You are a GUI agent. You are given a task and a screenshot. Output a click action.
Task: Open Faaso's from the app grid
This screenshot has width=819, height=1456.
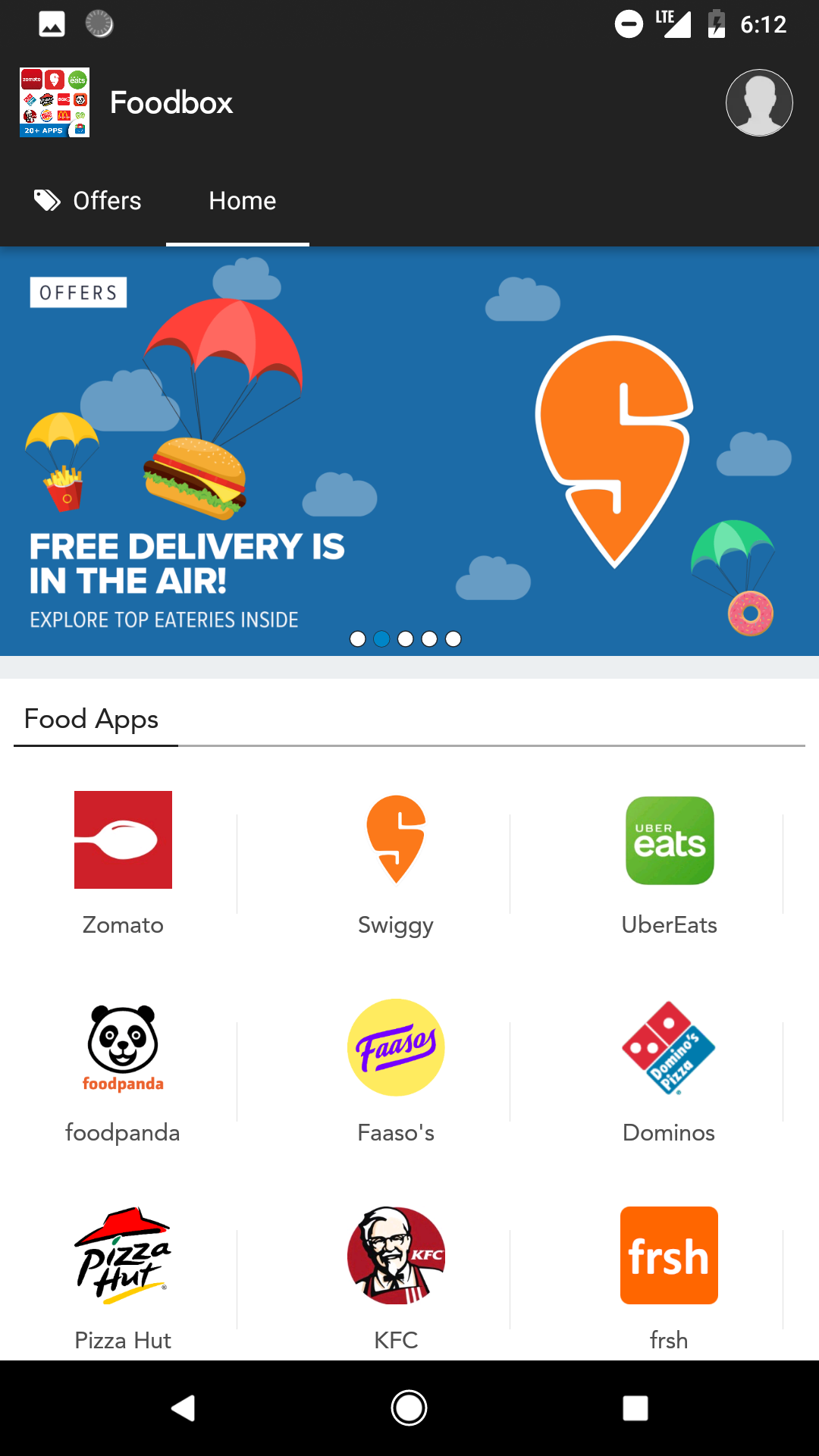pyautogui.click(x=396, y=1047)
